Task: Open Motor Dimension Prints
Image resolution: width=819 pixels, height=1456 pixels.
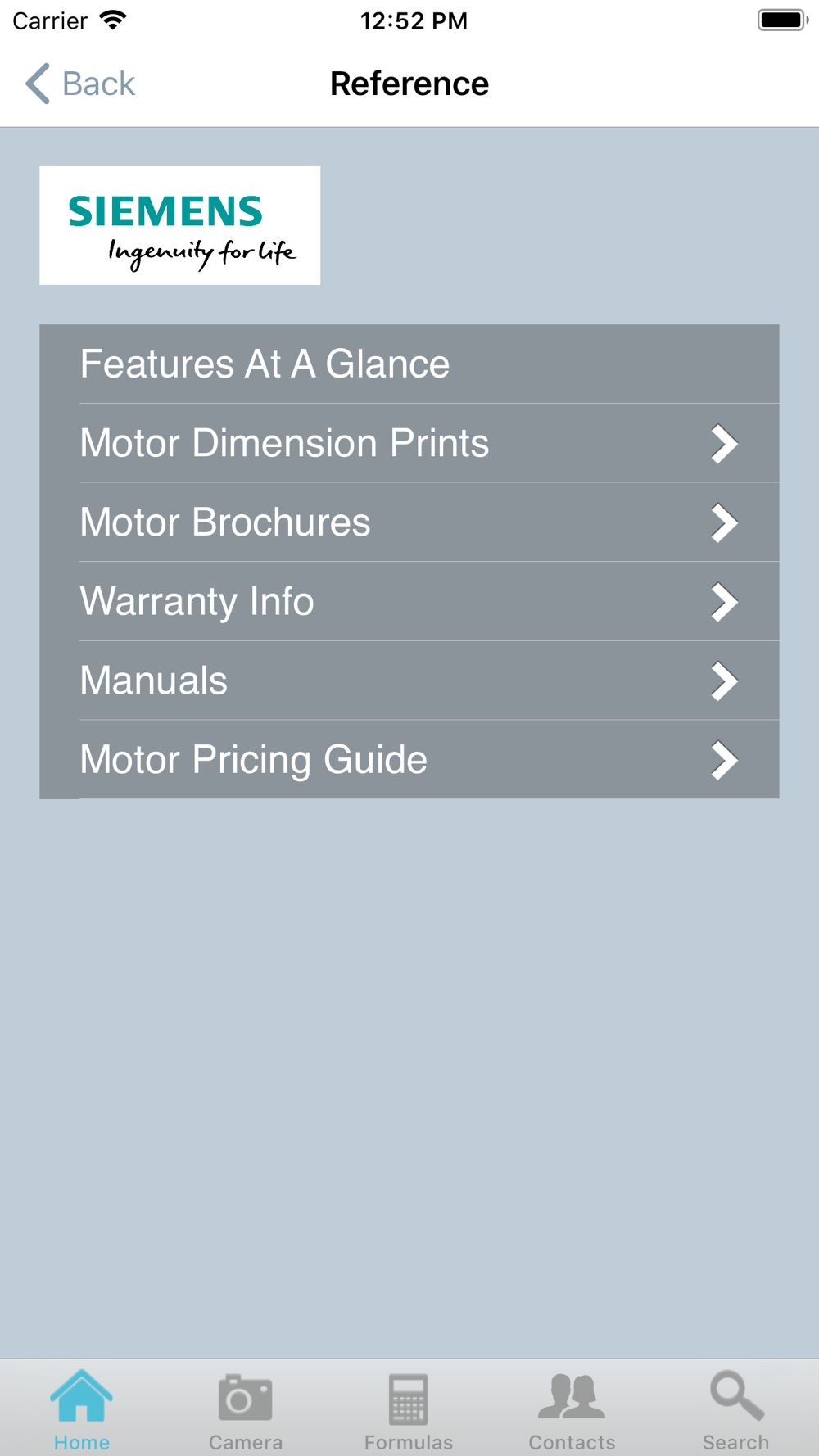Action: click(x=409, y=443)
